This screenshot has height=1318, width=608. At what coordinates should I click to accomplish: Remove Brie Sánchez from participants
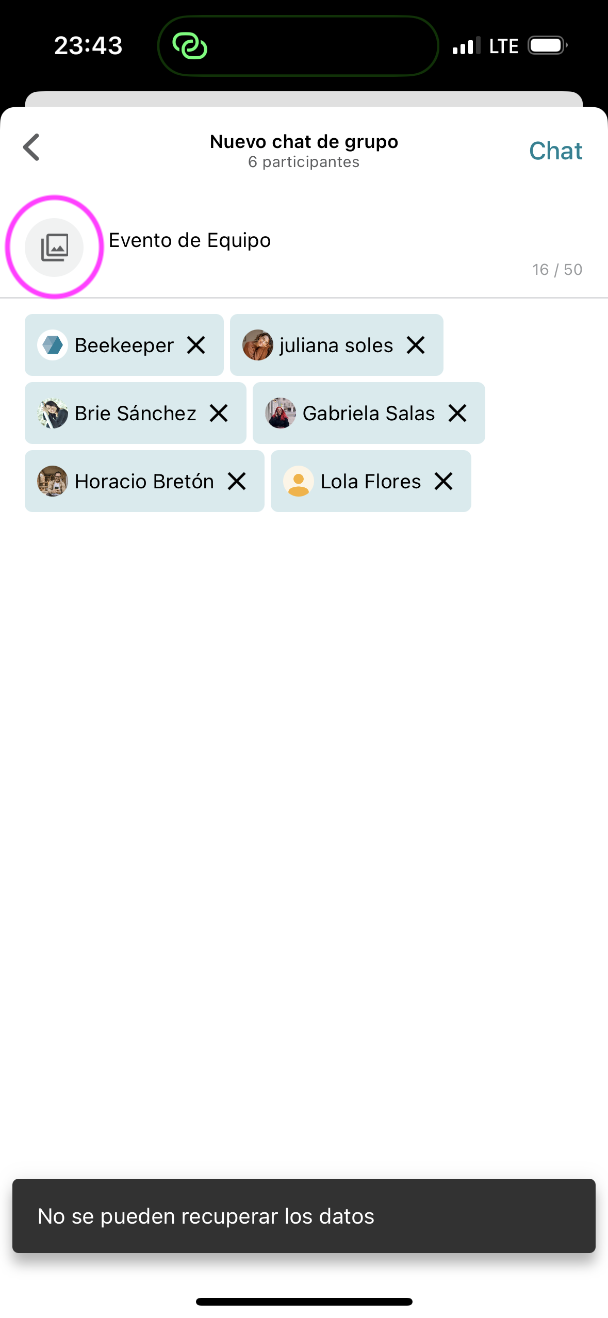click(218, 413)
